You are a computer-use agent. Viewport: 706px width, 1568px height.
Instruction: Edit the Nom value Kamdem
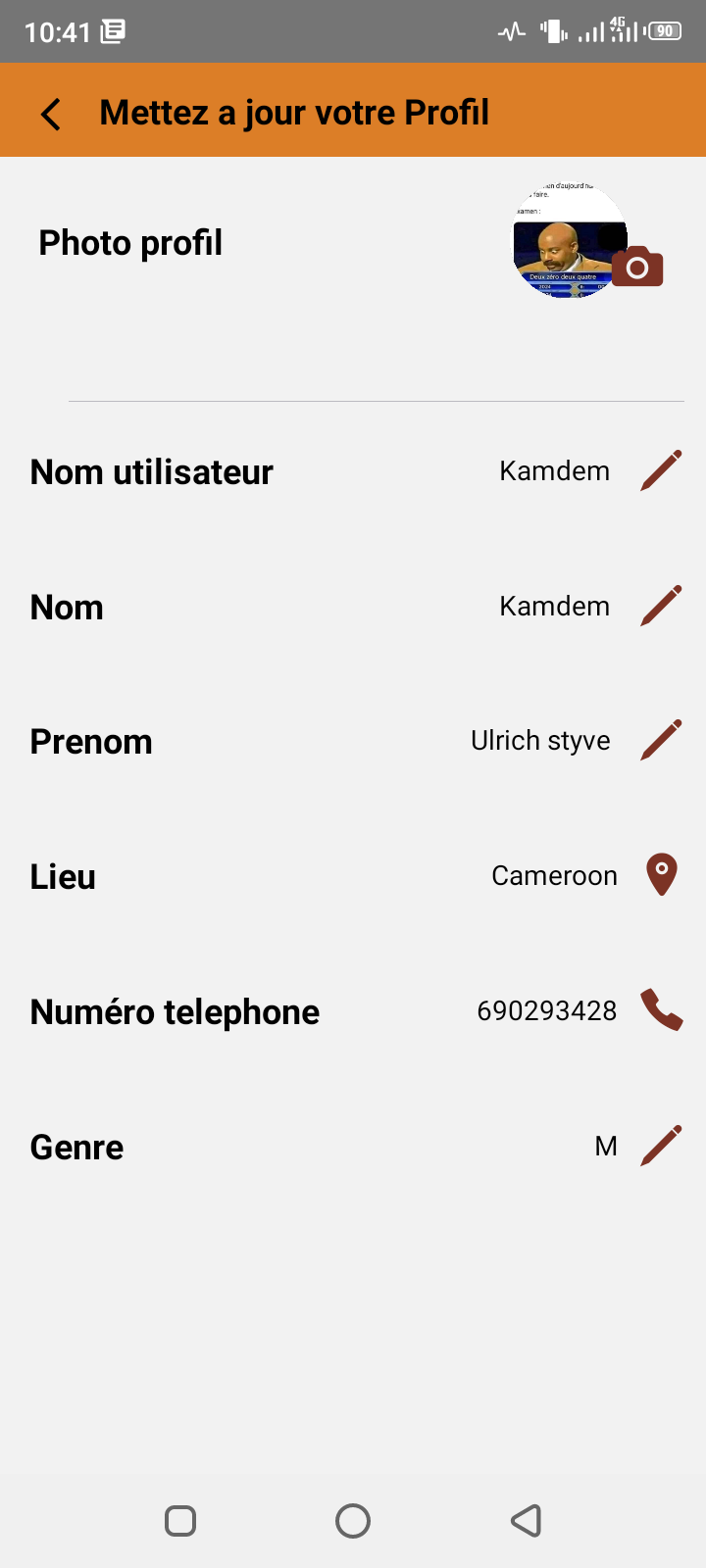pos(662,607)
